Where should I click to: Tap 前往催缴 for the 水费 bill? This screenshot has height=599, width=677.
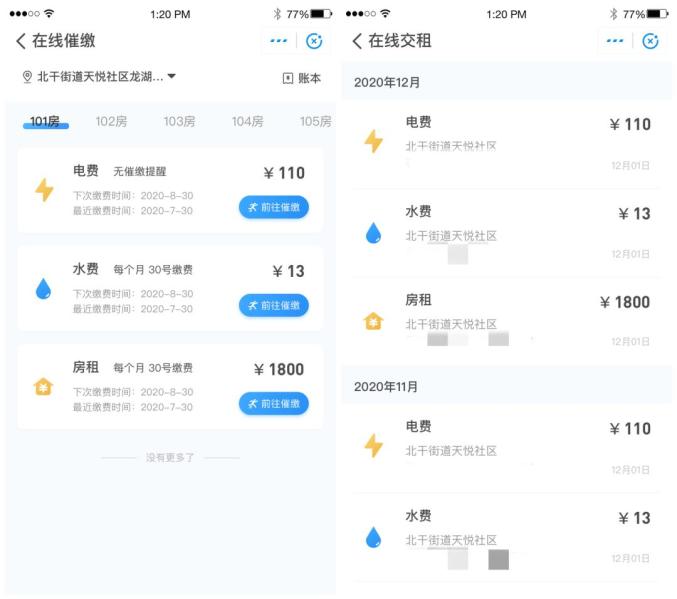pyautogui.click(x=274, y=305)
